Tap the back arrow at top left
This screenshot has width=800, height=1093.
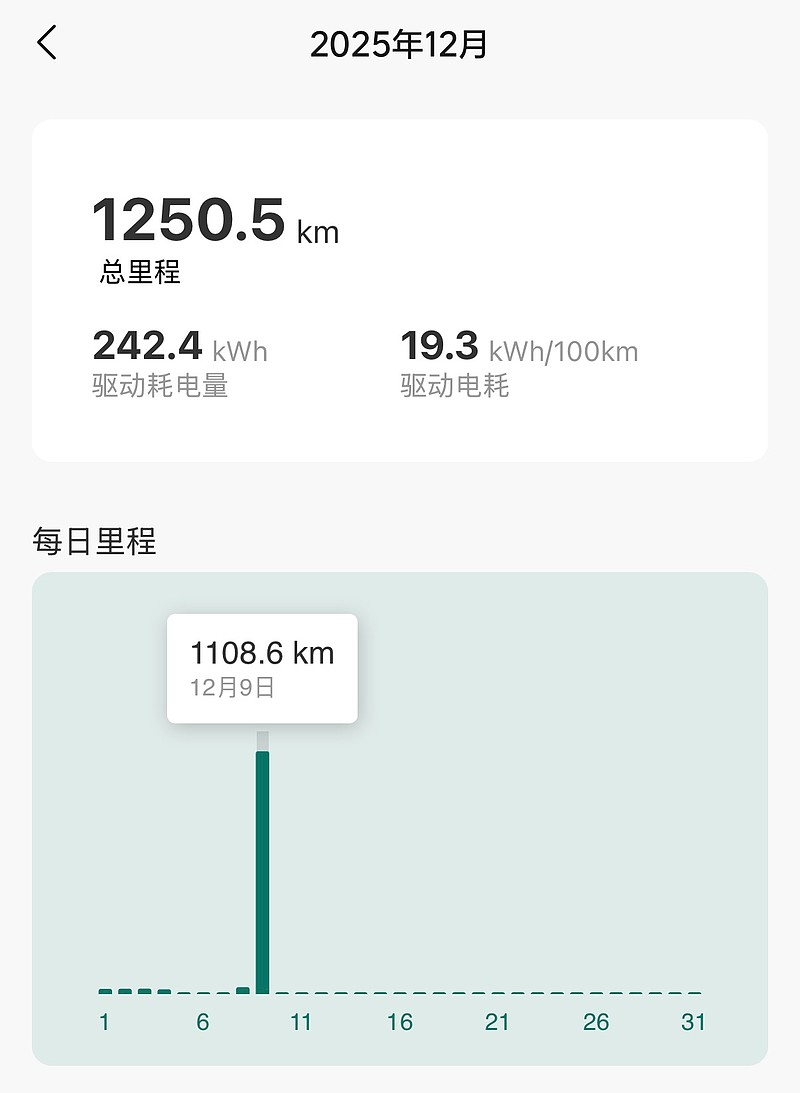pyautogui.click(x=46, y=44)
